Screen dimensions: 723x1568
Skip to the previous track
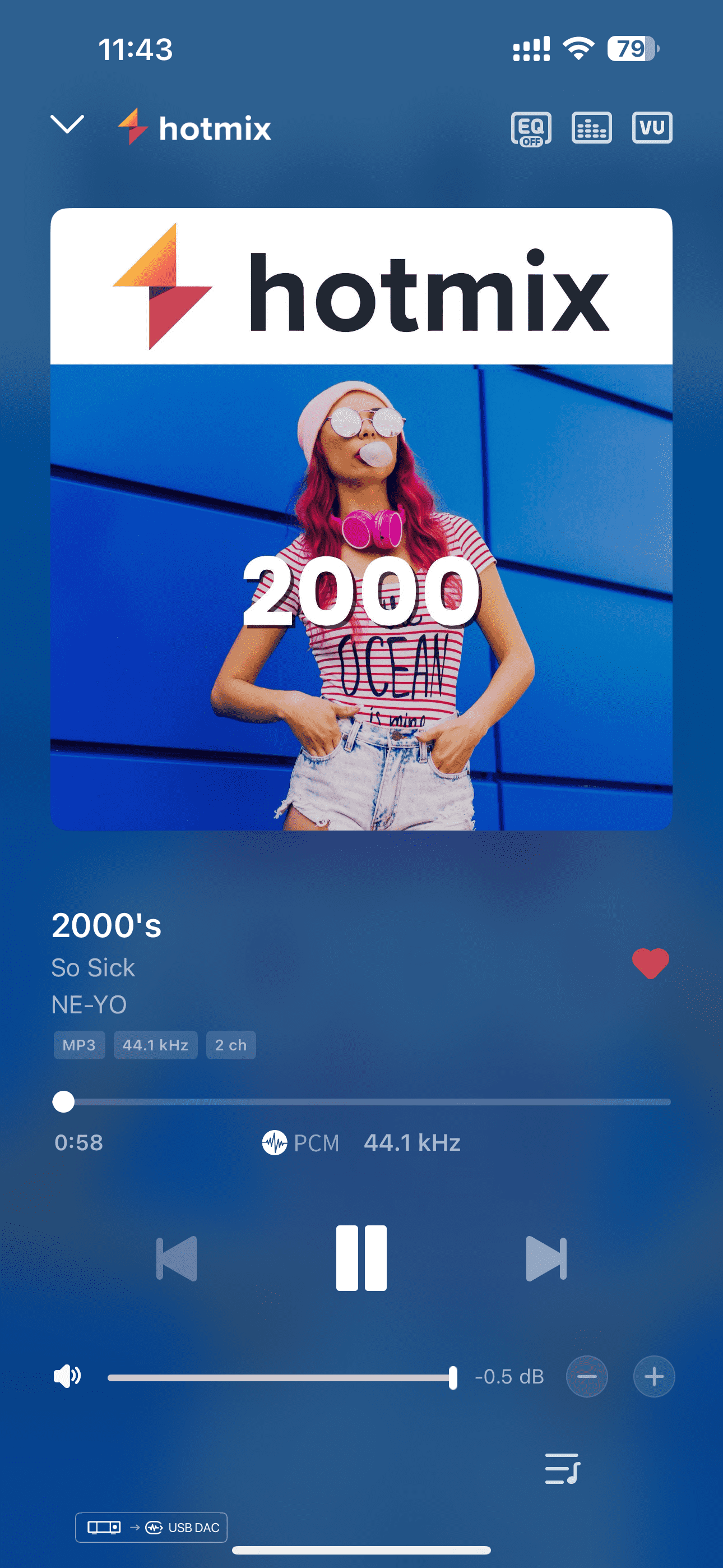tap(177, 1258)
